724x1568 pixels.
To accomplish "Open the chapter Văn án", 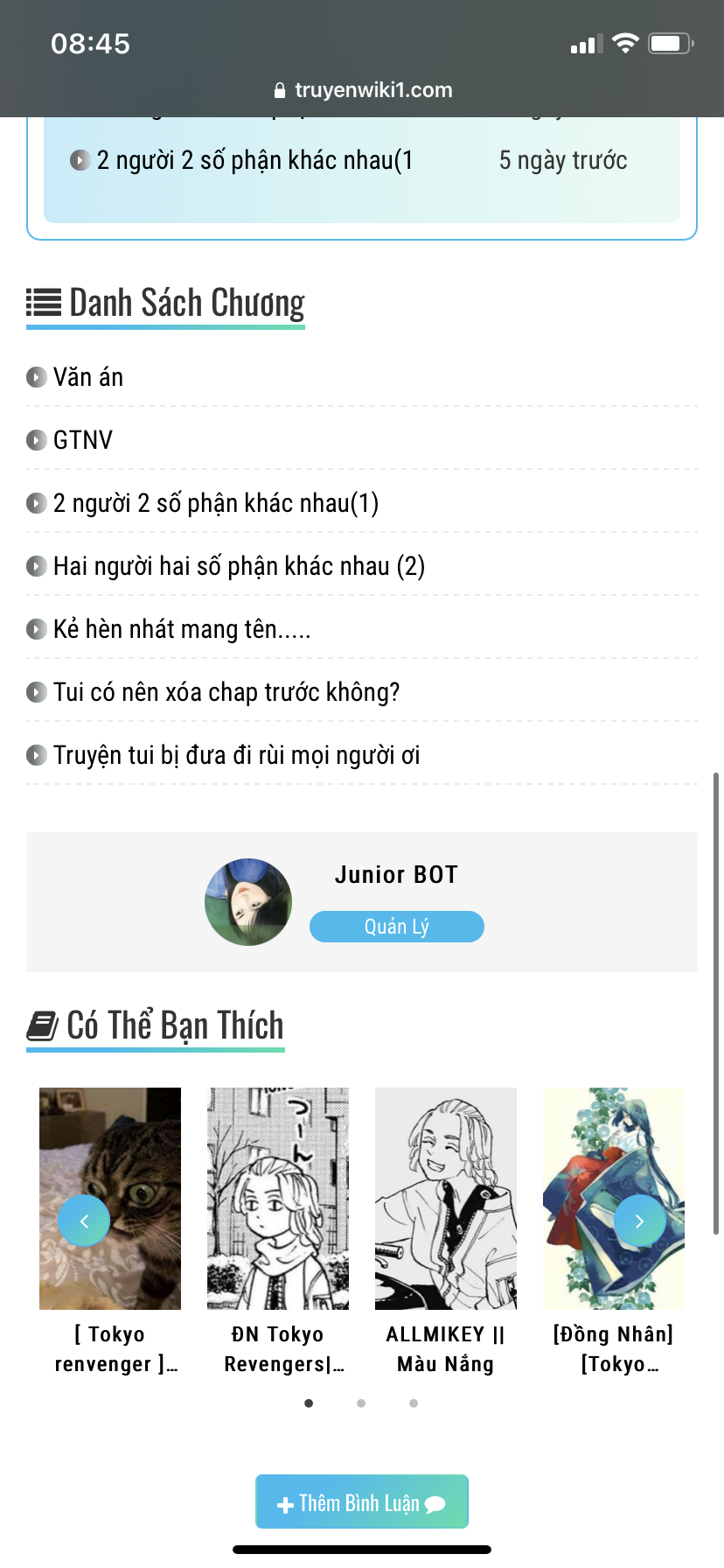I will [x=87, y=377].
